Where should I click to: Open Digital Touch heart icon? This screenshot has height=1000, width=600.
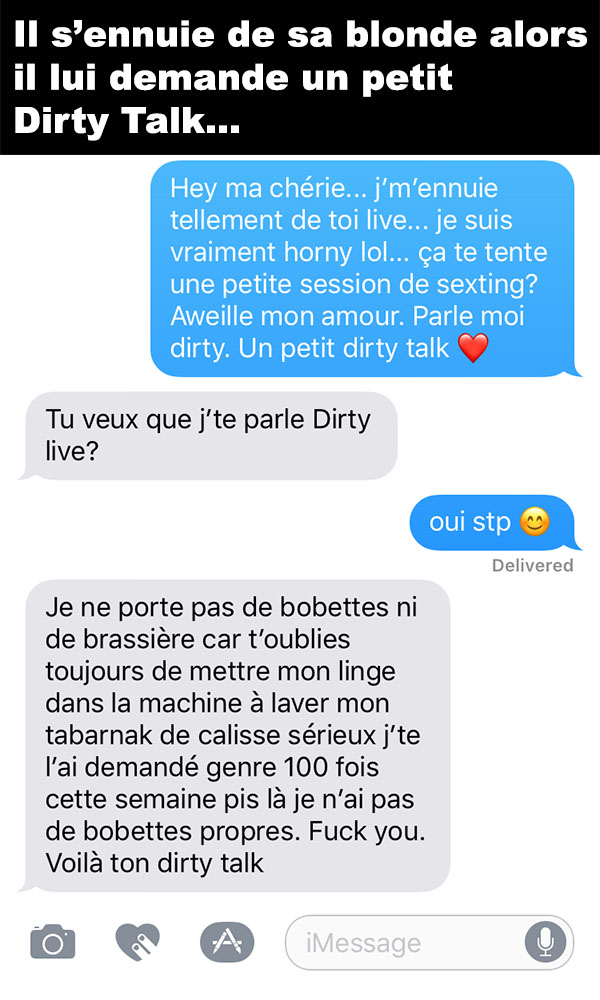point(138,942)
